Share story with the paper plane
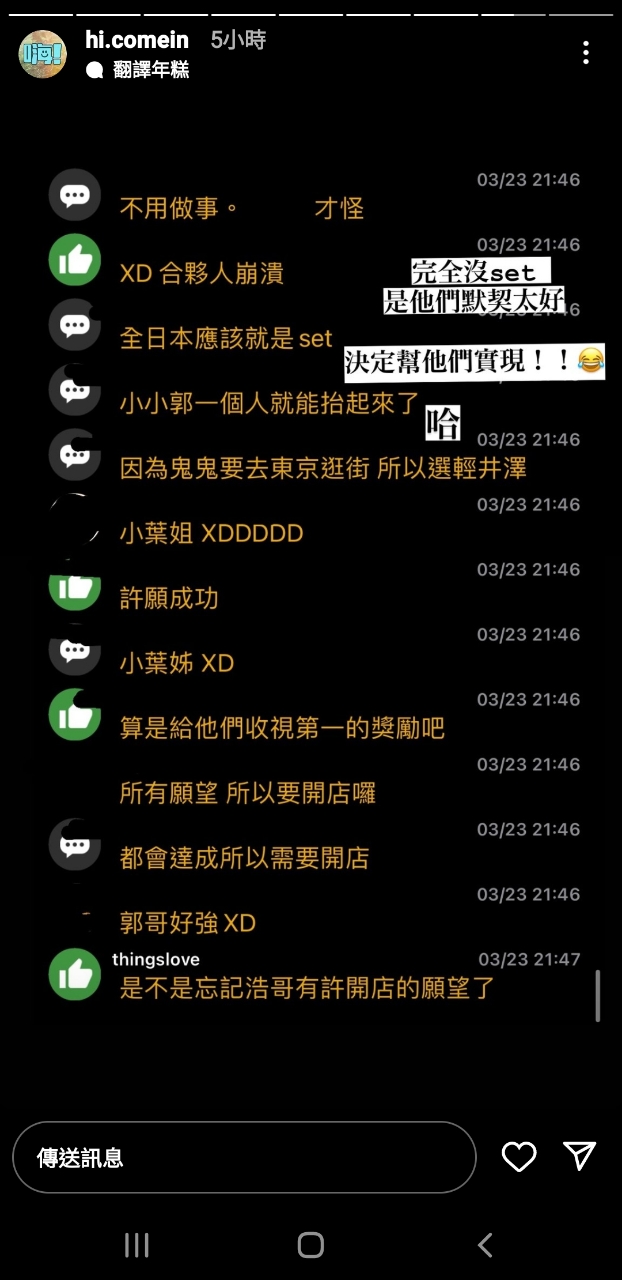Image resolution: width=622 pixels, height=1280 pixels. [580, 1156]
